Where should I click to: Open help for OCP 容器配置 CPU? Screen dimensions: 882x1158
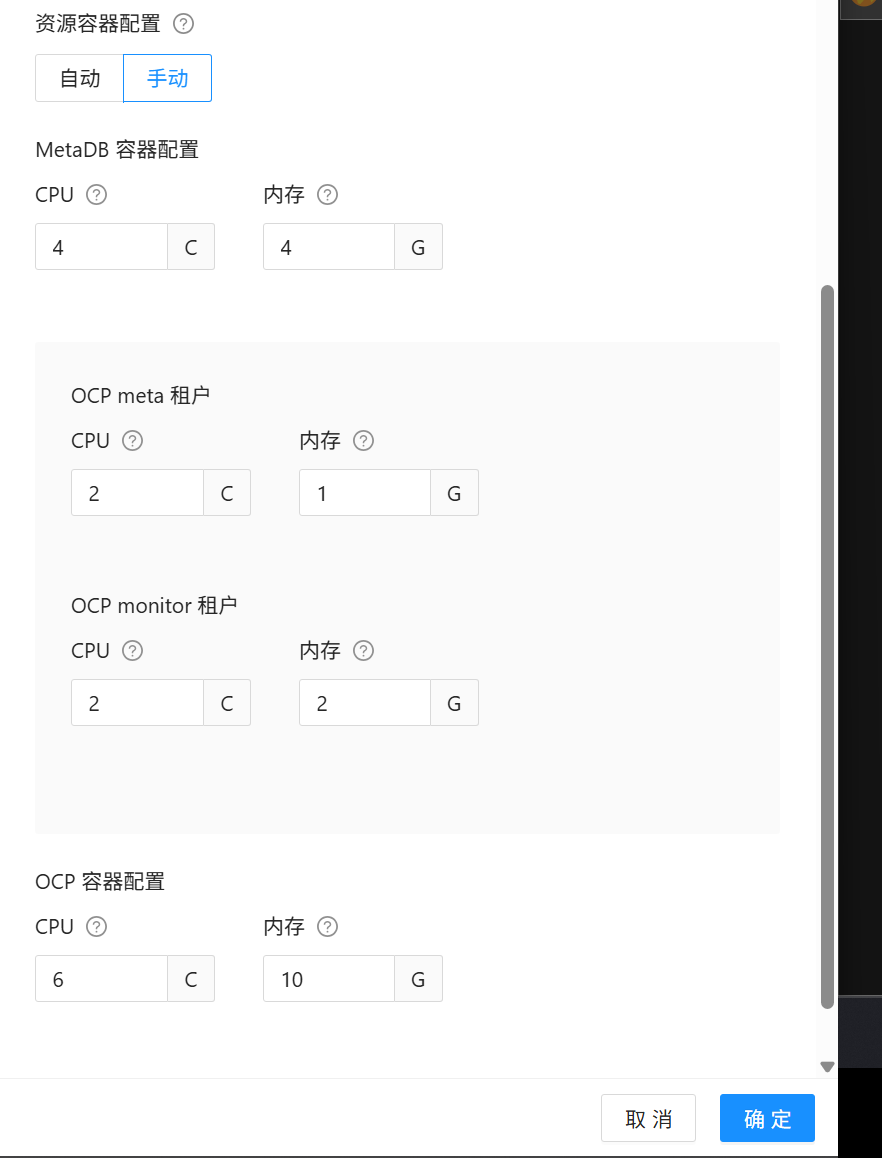tap(96, 927)
